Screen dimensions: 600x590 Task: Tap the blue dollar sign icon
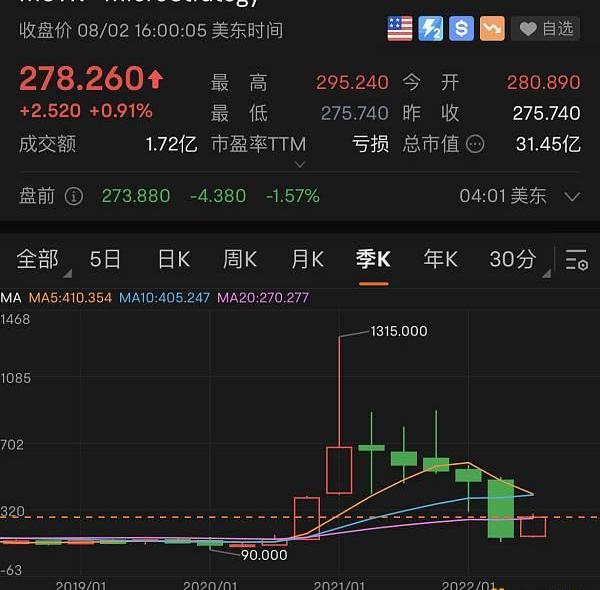461,29
